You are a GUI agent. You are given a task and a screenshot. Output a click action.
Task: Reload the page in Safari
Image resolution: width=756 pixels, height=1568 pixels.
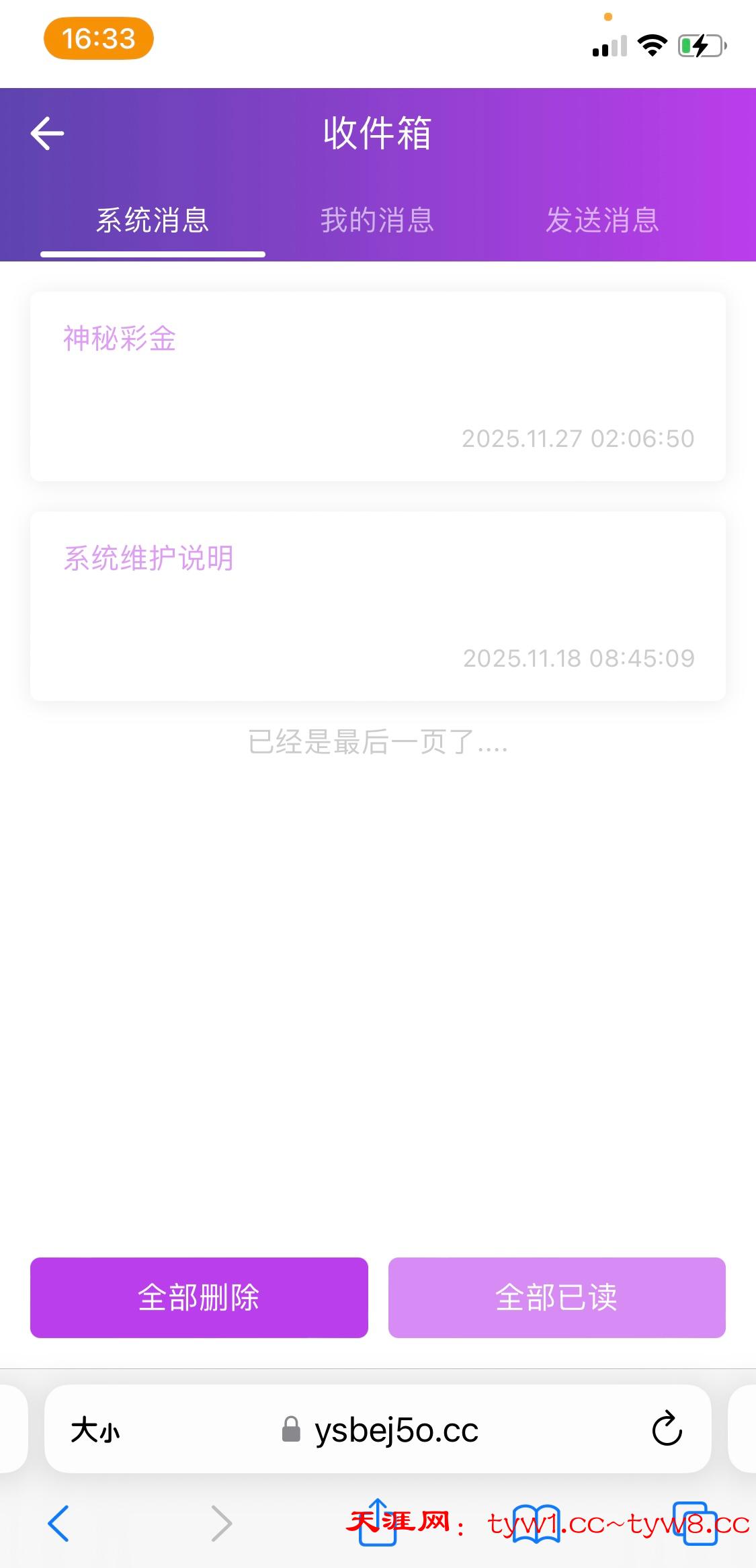(x=667, y=1429)
